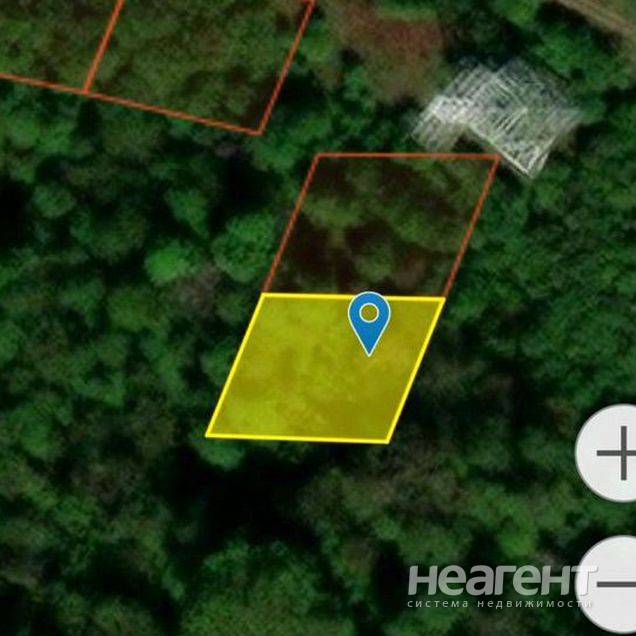Tap the blue location pin marker
Screen dimensions: 636x636
pos(369,318)
